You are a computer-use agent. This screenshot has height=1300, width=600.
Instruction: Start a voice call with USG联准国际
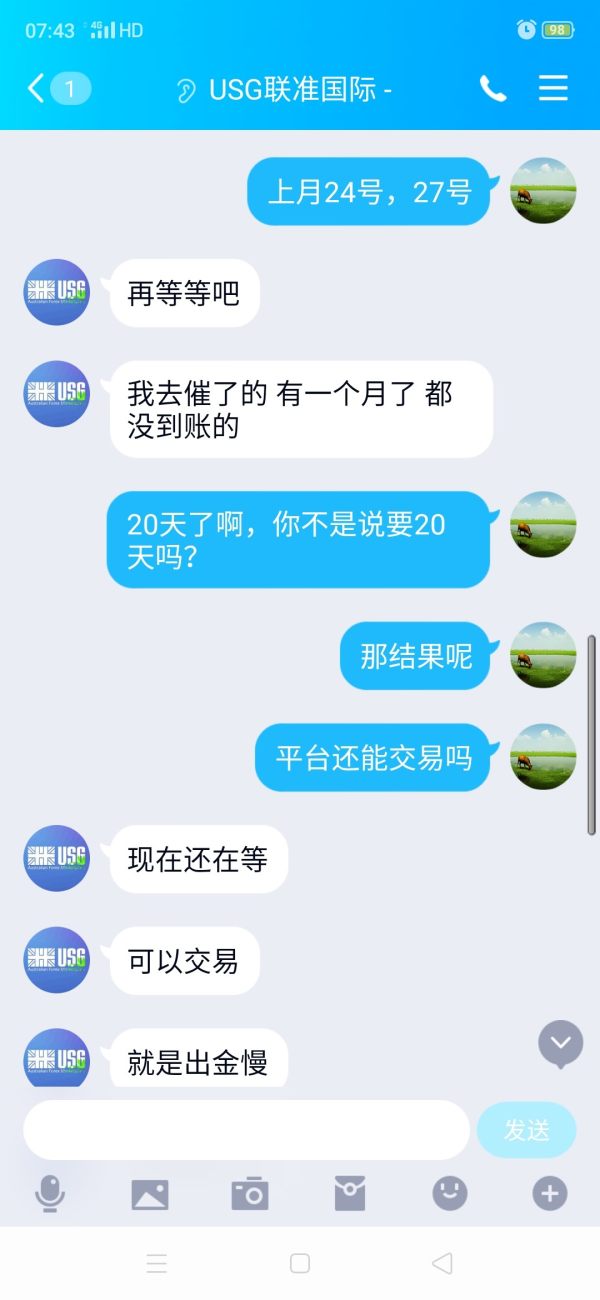(x=493, y=89)
